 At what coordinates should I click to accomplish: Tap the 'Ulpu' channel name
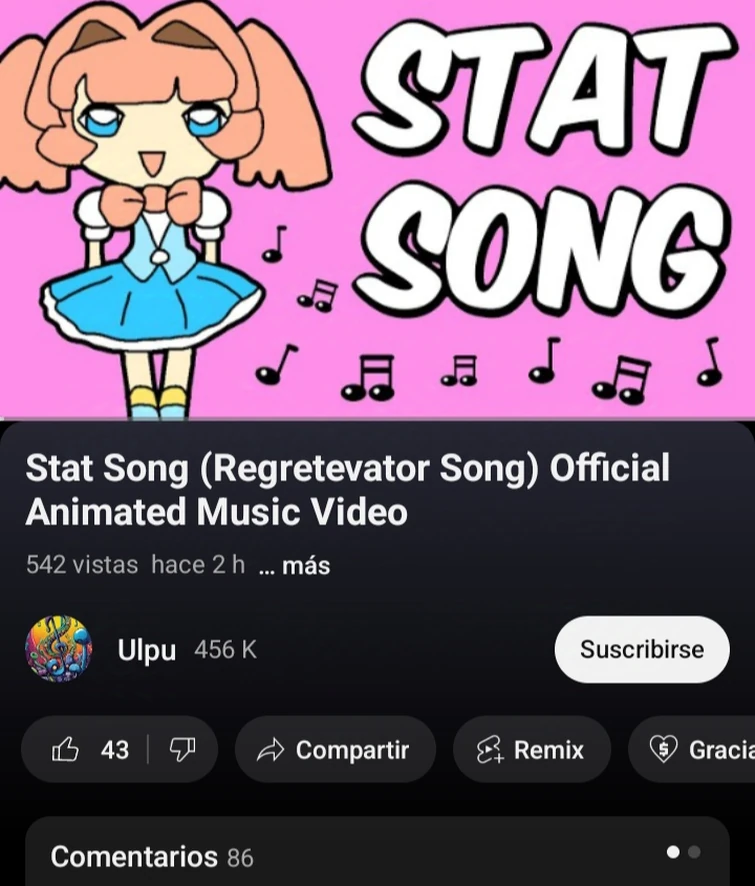point(146,650)
